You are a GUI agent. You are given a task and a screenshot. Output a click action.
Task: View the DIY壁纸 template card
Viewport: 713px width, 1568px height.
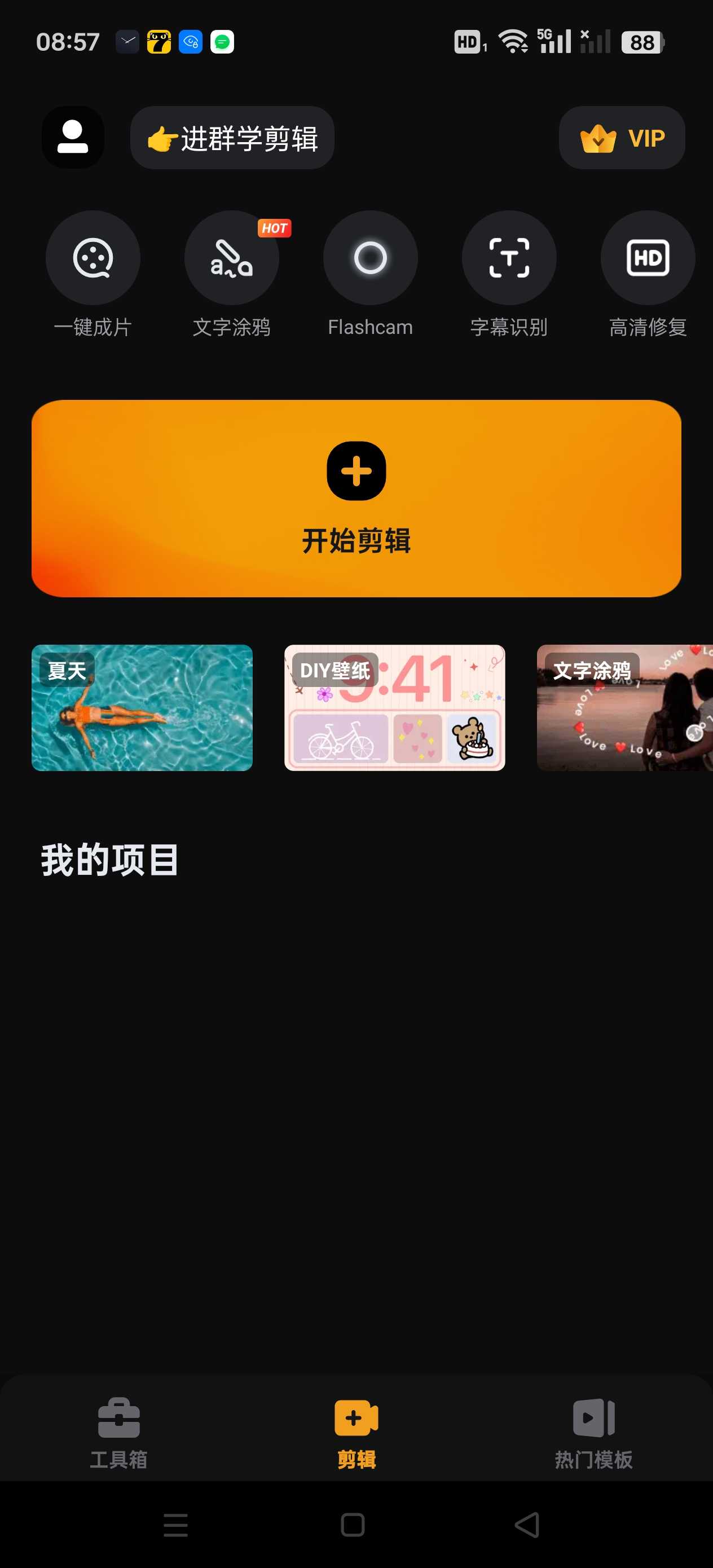click(x=394, y=707)
